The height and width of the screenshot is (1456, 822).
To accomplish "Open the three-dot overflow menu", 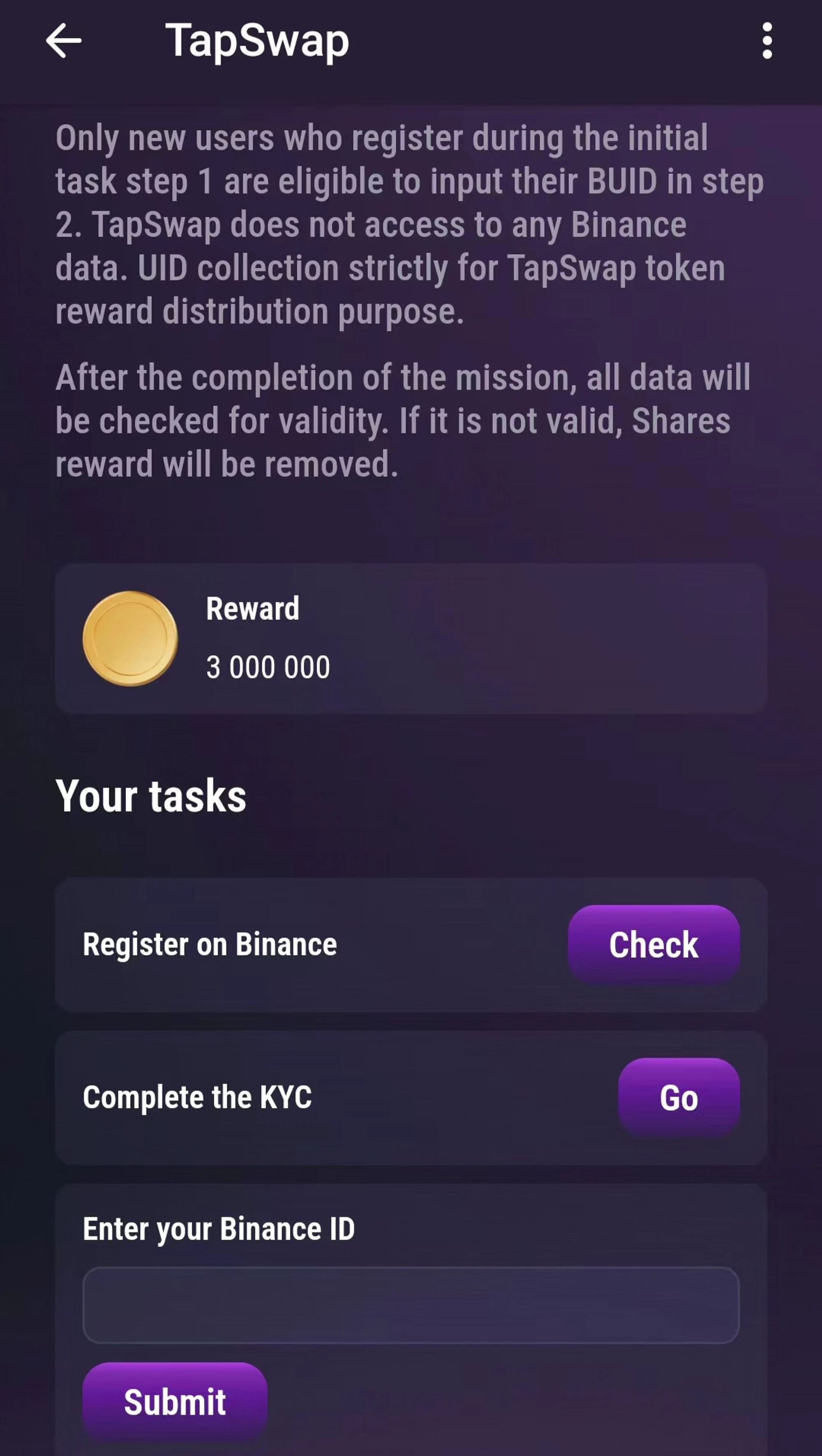I will [767, 41].
